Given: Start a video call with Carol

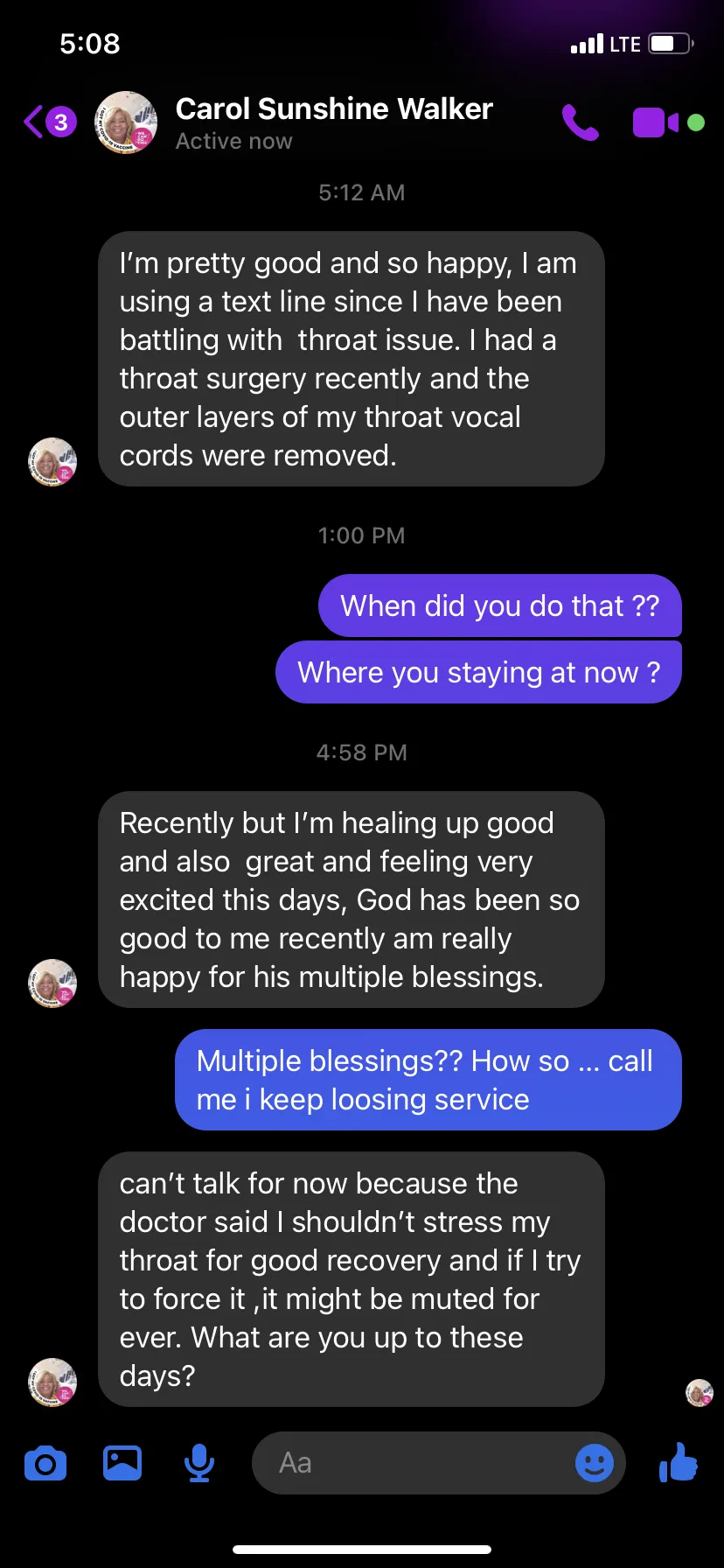Looking at the screenshot, I should click(656, 122).
